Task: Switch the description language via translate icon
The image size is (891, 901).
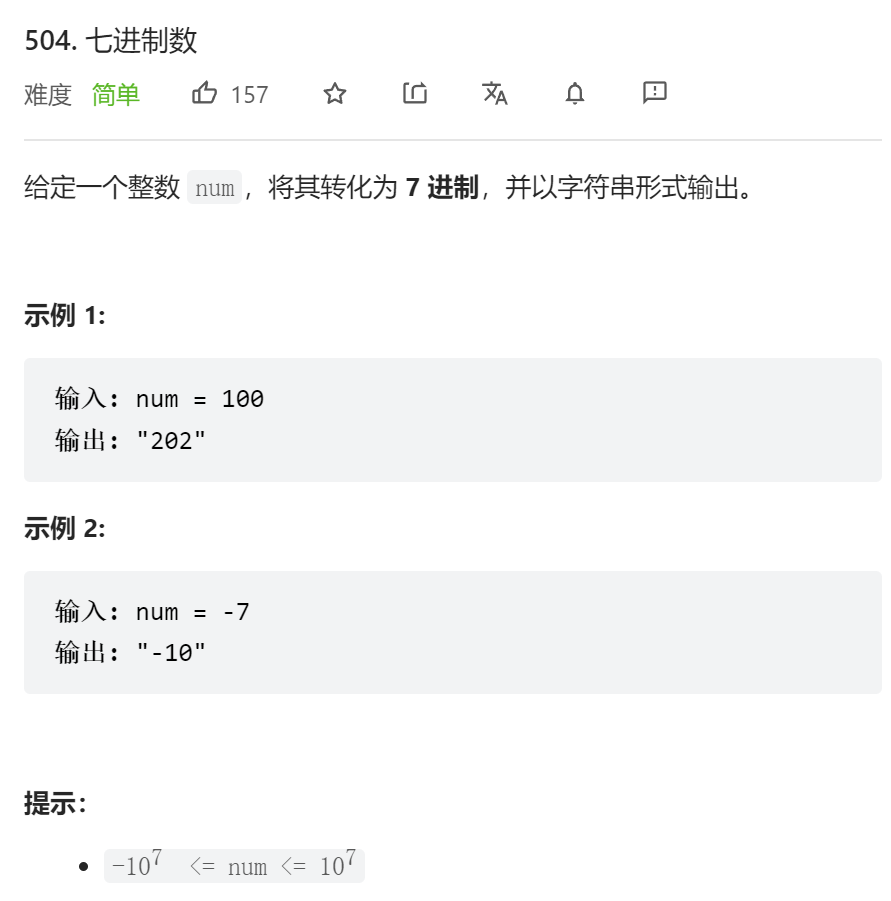Action: tap(495, 94)
